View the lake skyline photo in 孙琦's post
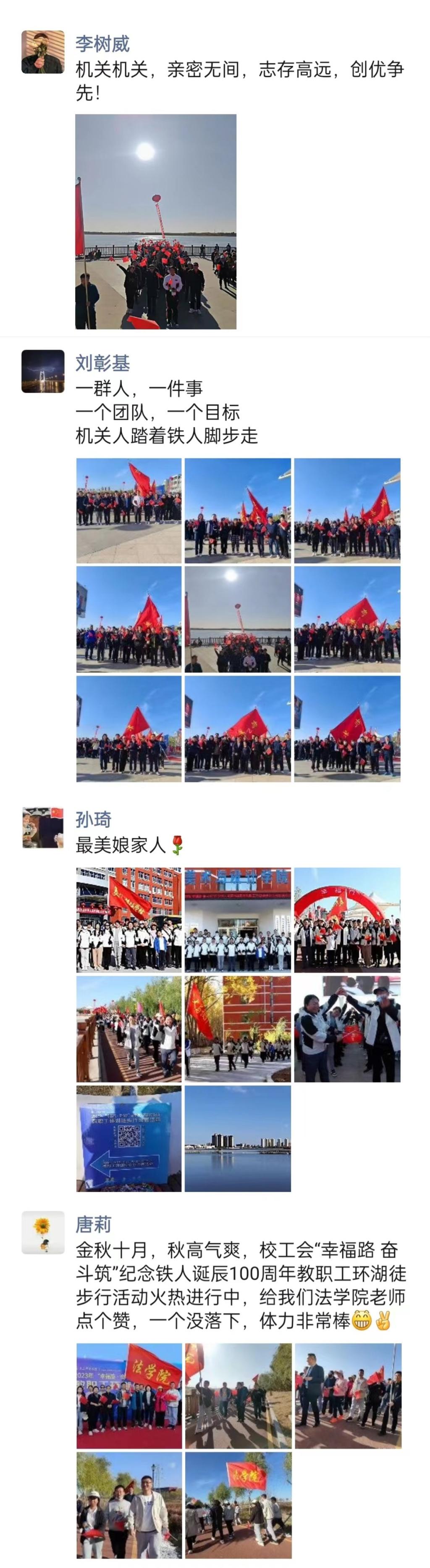430x1568 pixels. 238,1138
